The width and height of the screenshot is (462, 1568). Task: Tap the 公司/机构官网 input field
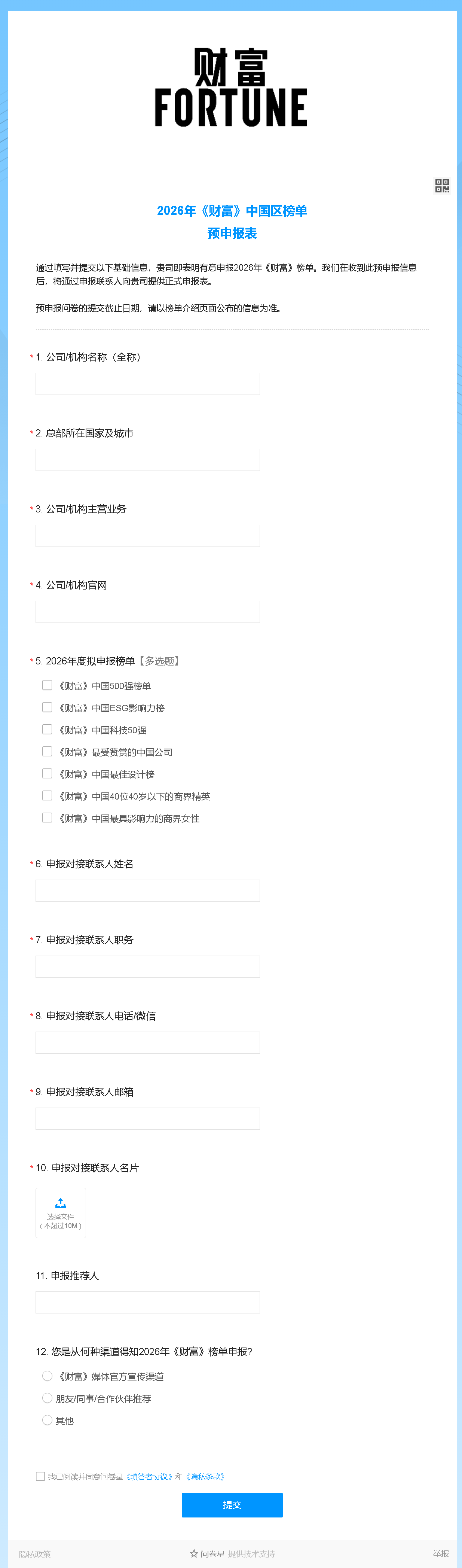coord(147,612)
